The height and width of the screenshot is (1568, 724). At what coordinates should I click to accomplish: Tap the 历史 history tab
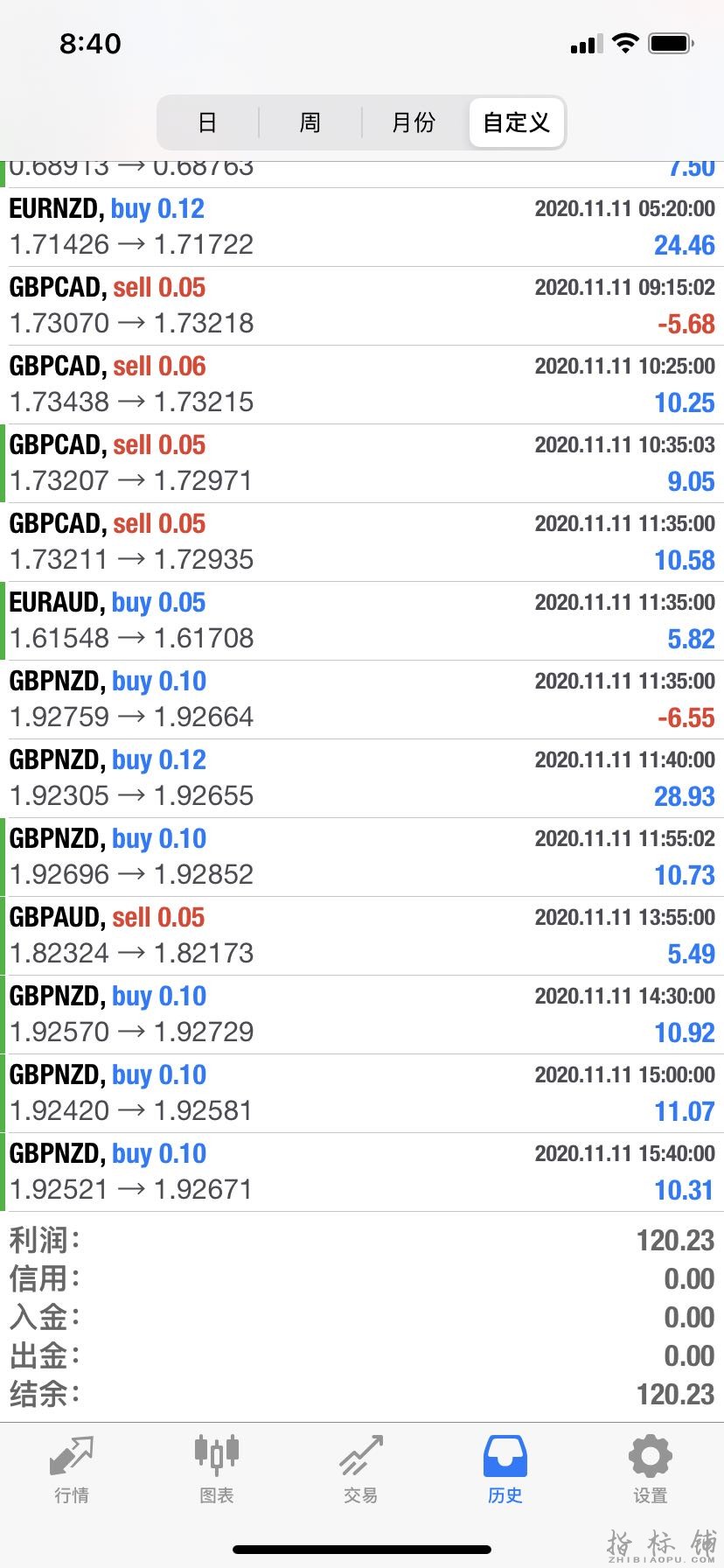point(505,1470)
